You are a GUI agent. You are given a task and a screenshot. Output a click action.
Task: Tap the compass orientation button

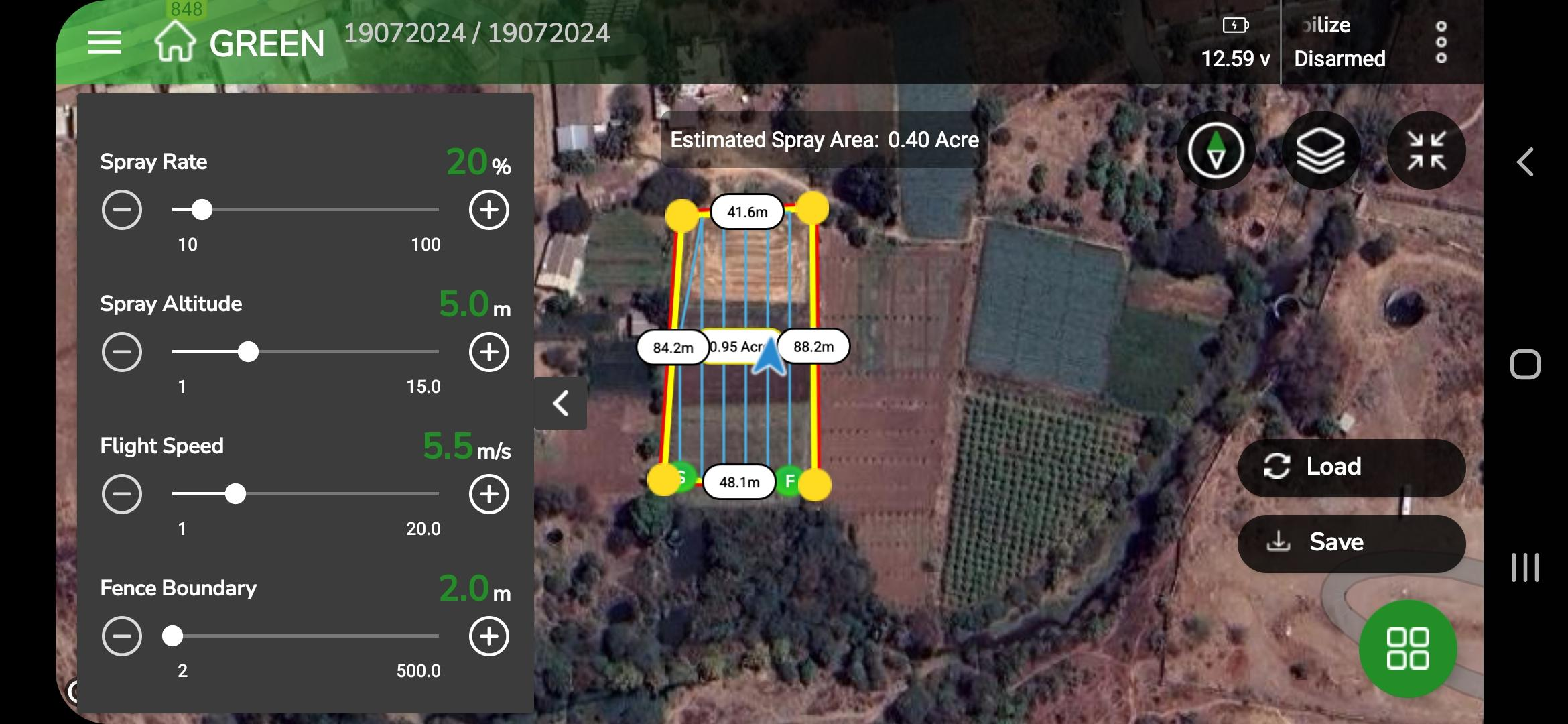click(x=1216, y=150)
